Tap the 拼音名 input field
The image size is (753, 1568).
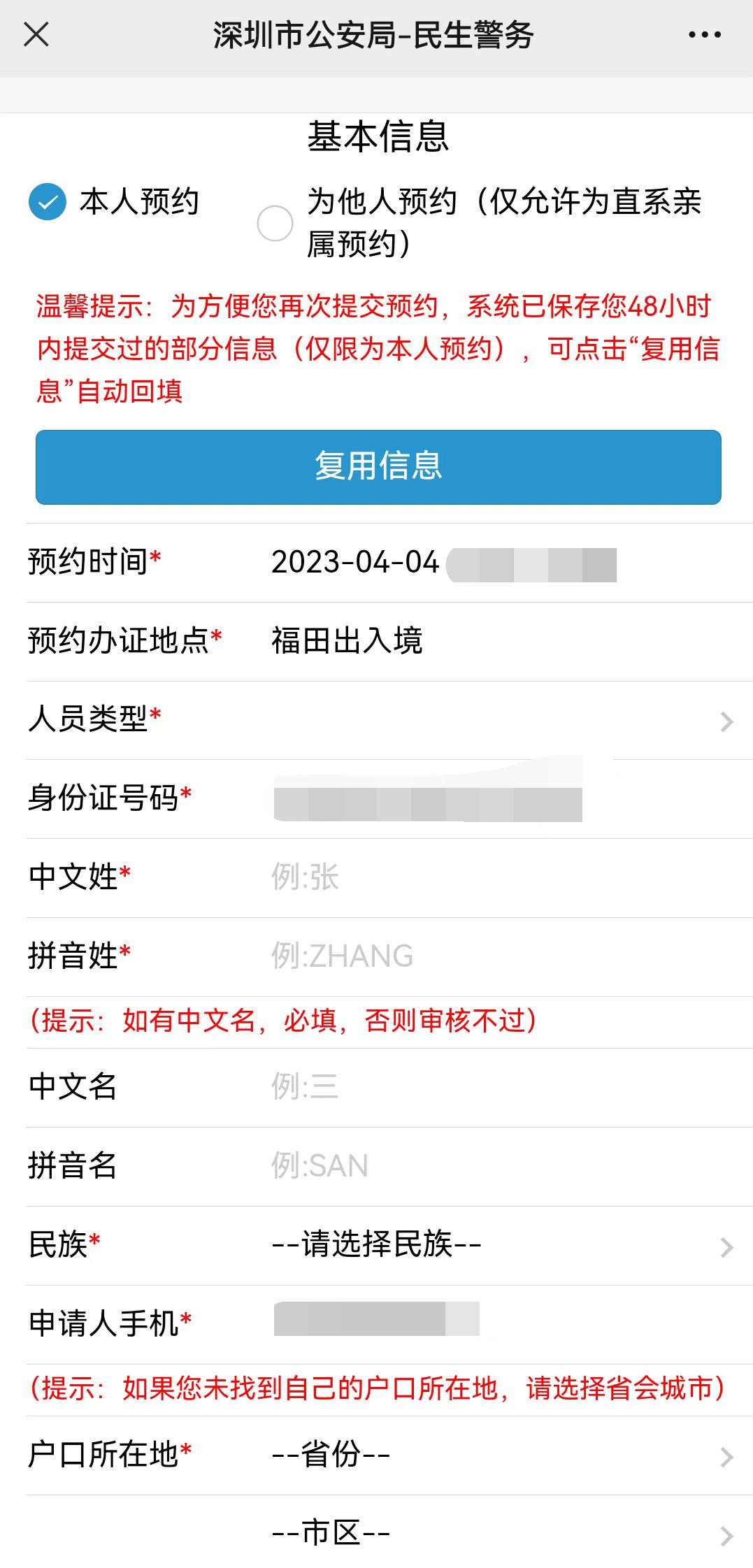[503, 1166]
